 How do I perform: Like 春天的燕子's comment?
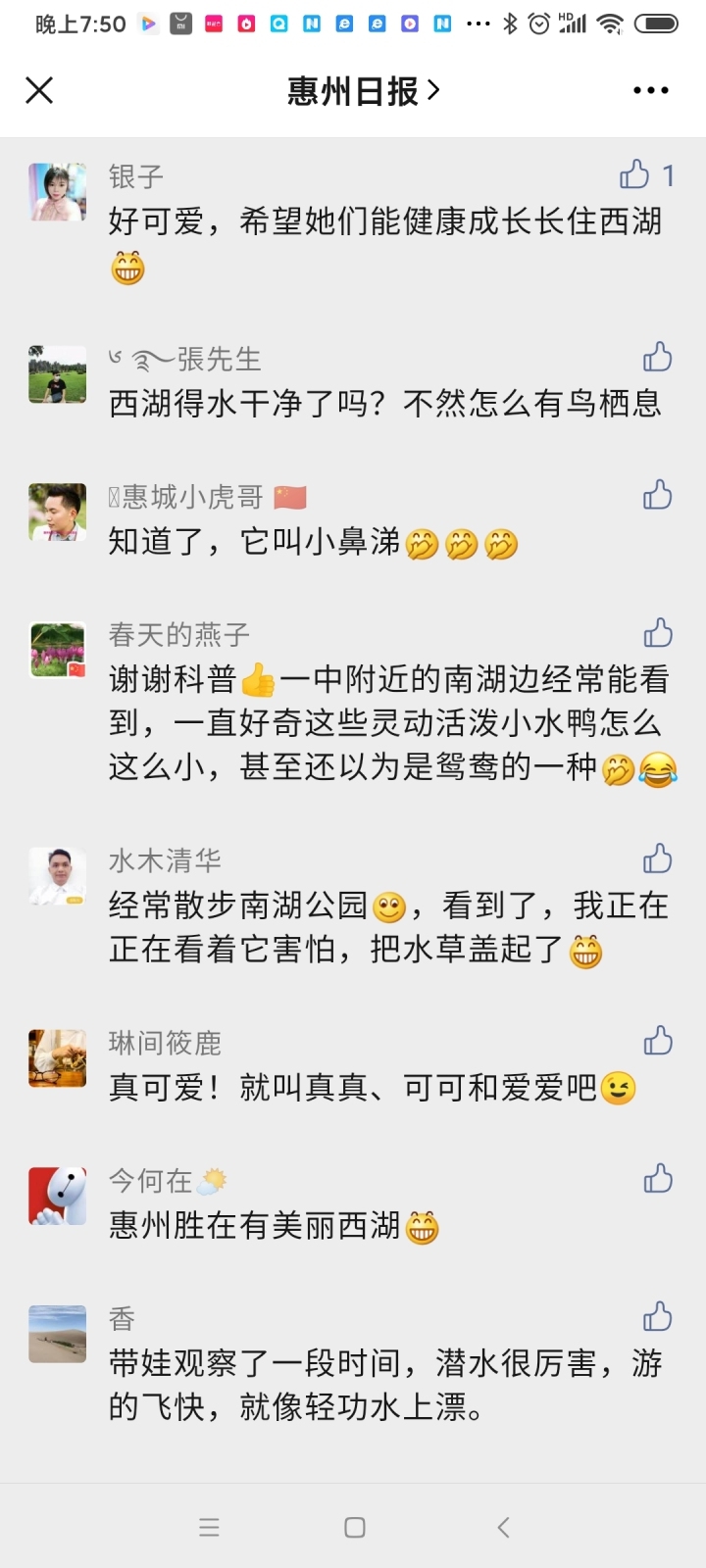[657, 633]
